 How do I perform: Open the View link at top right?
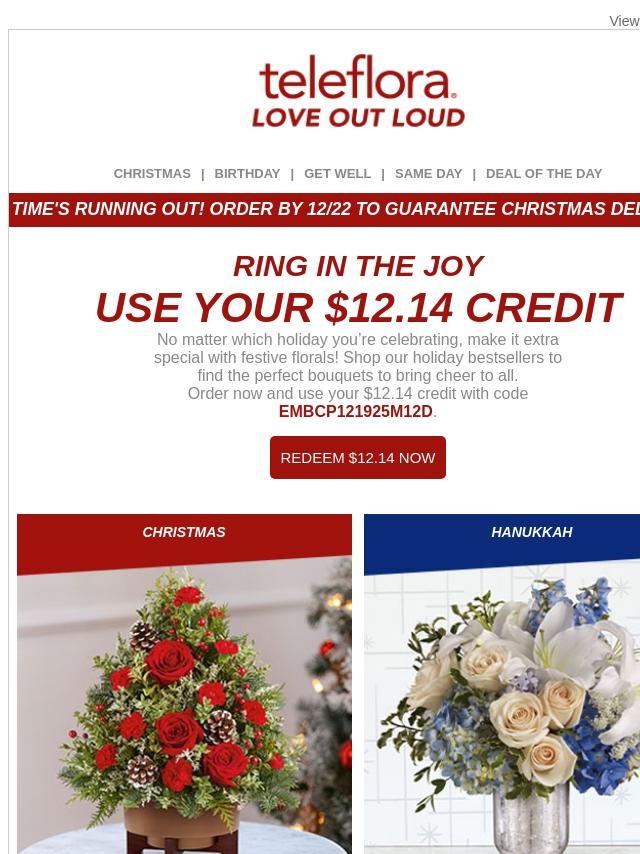[624, 21]
